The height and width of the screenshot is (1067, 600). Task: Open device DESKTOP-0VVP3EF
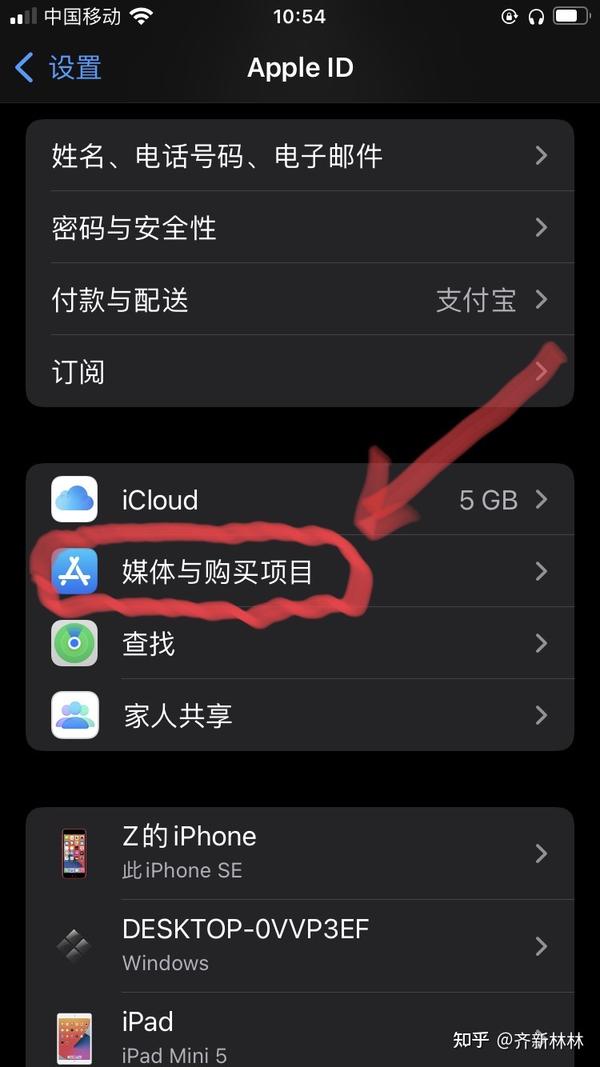tap(300, 945)
